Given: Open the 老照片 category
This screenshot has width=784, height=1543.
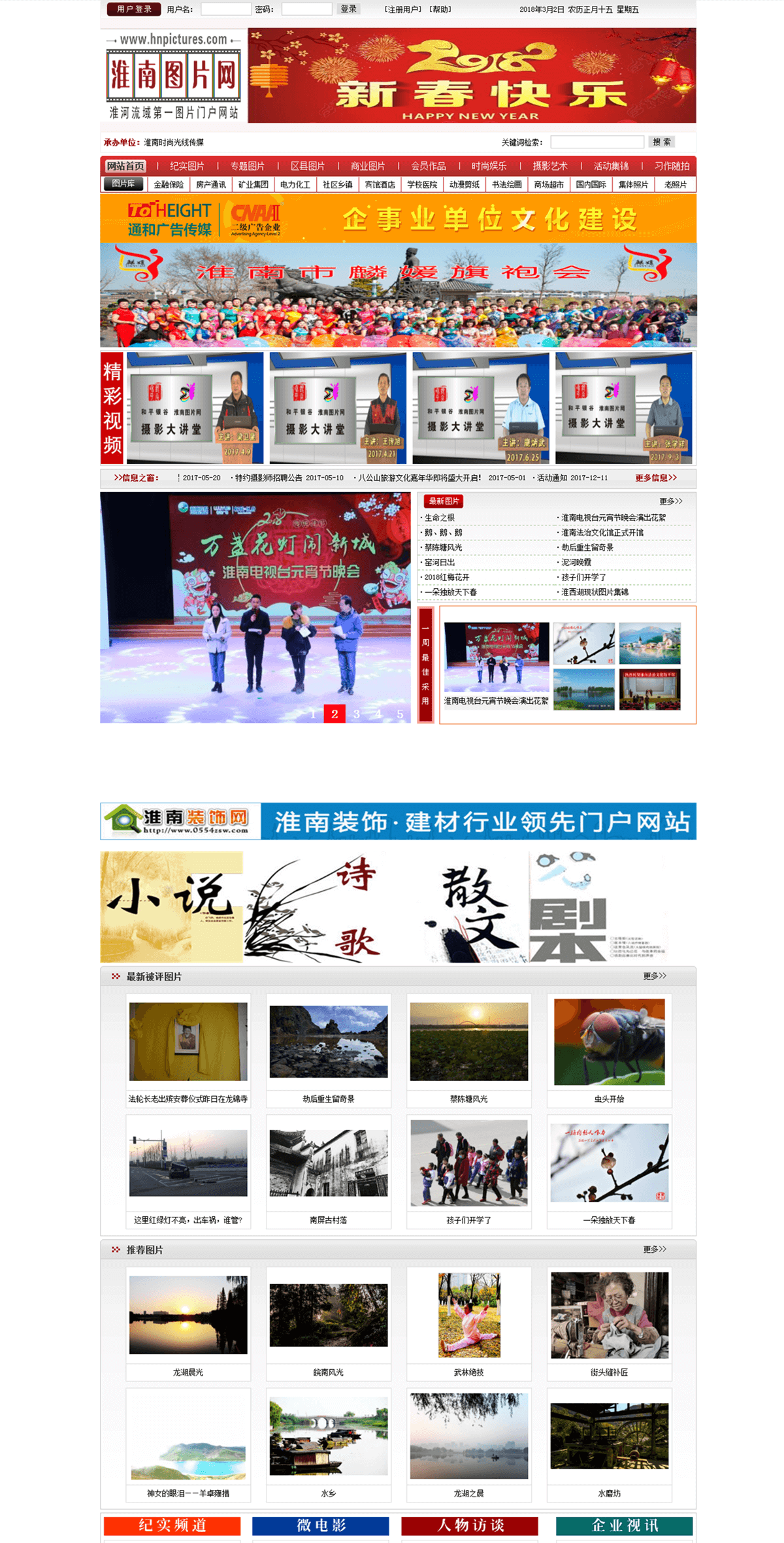Looking at the screenshot, I should [x=675, y=185].
